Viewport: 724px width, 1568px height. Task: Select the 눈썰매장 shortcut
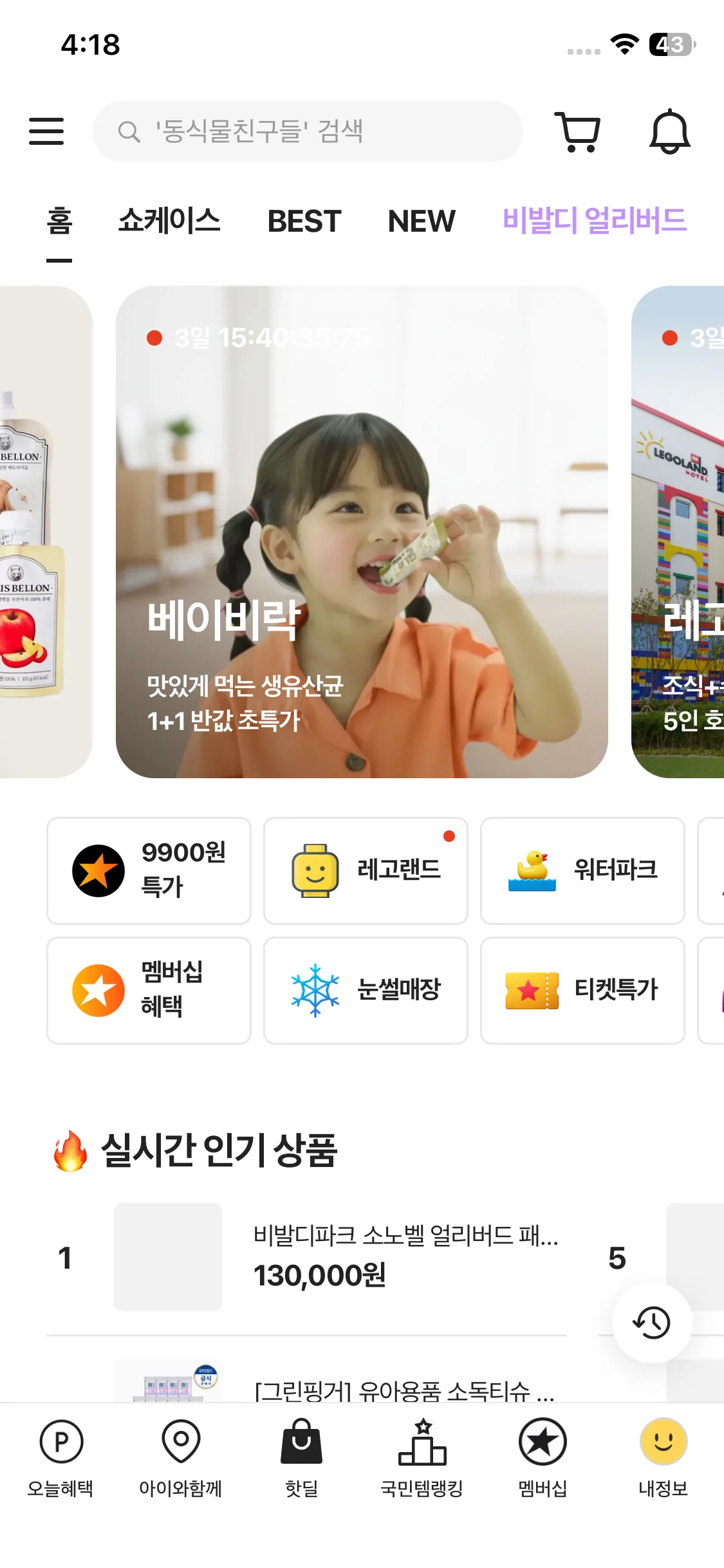point(366,990)
